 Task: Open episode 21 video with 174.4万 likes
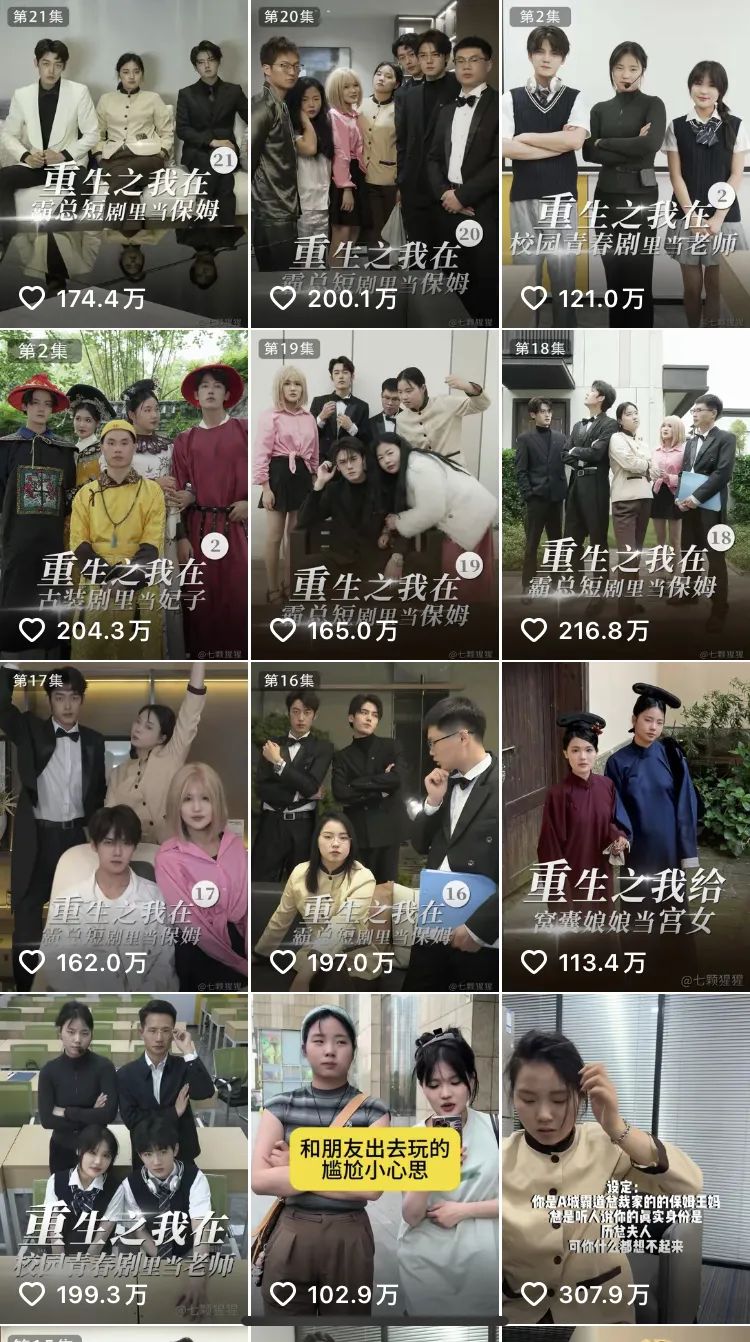pyautogui.click(x=124, y=163)
